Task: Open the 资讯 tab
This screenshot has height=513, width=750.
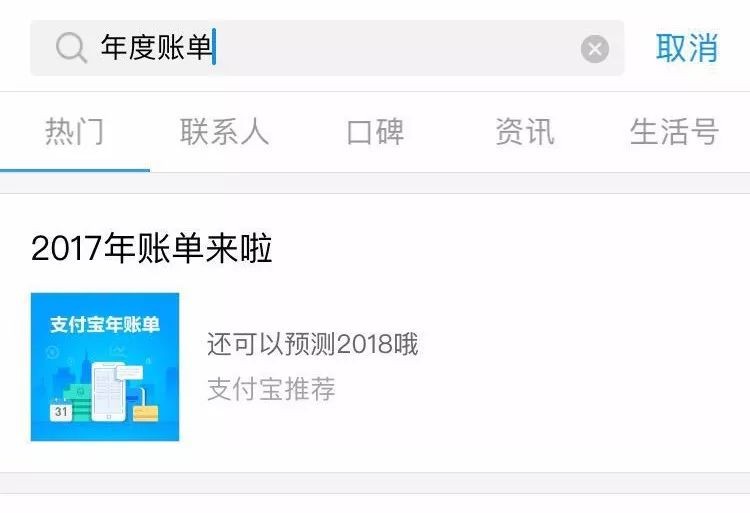Action: coord(525,132)
